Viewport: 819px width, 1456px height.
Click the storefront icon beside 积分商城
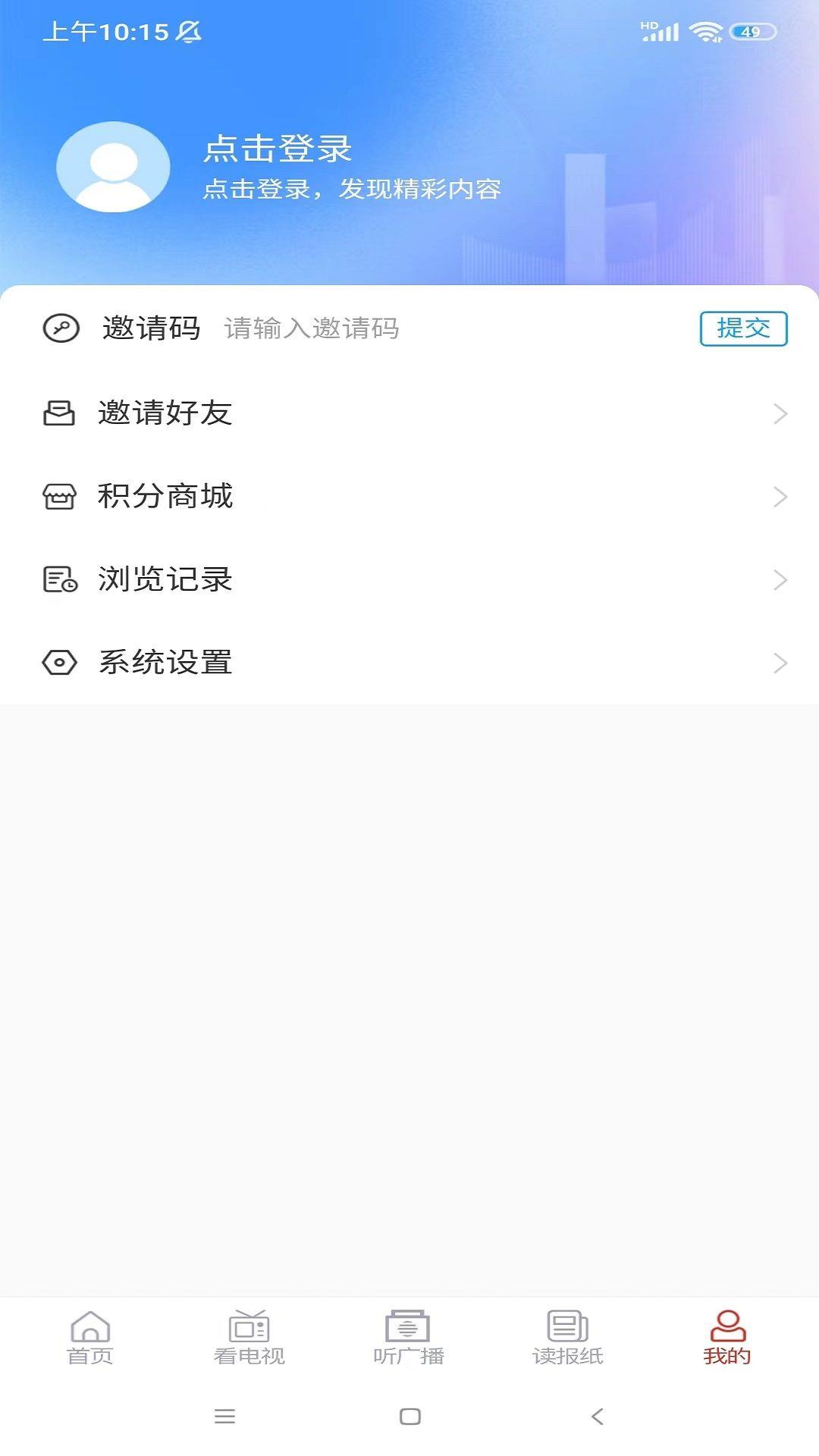59,497
